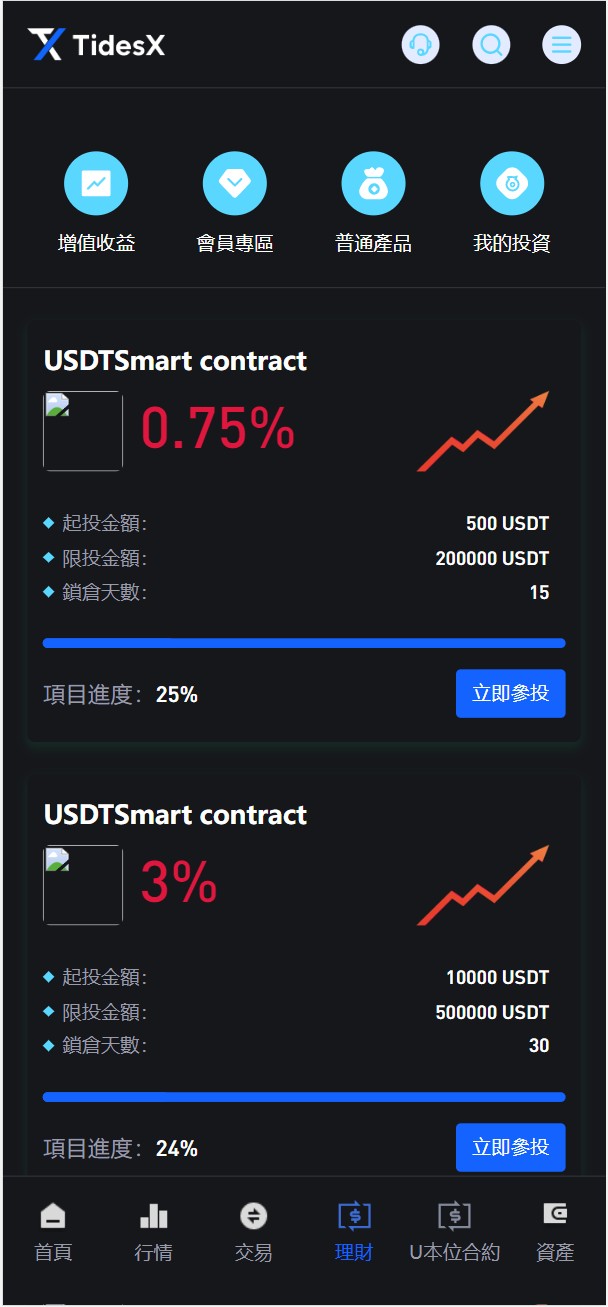
Task: Open customer support headset icon
Action: coord(421,45)
